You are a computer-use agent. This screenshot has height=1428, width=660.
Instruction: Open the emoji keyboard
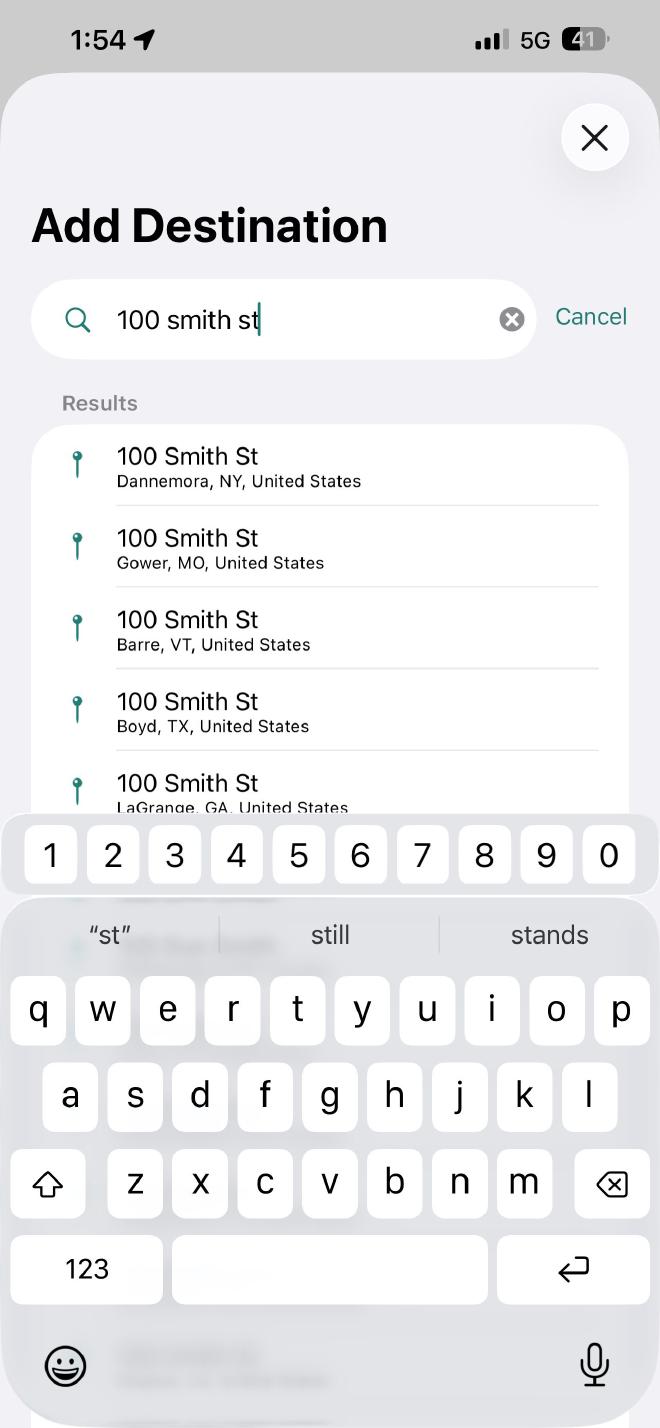pyautogui.click(x=66, y=1366)
